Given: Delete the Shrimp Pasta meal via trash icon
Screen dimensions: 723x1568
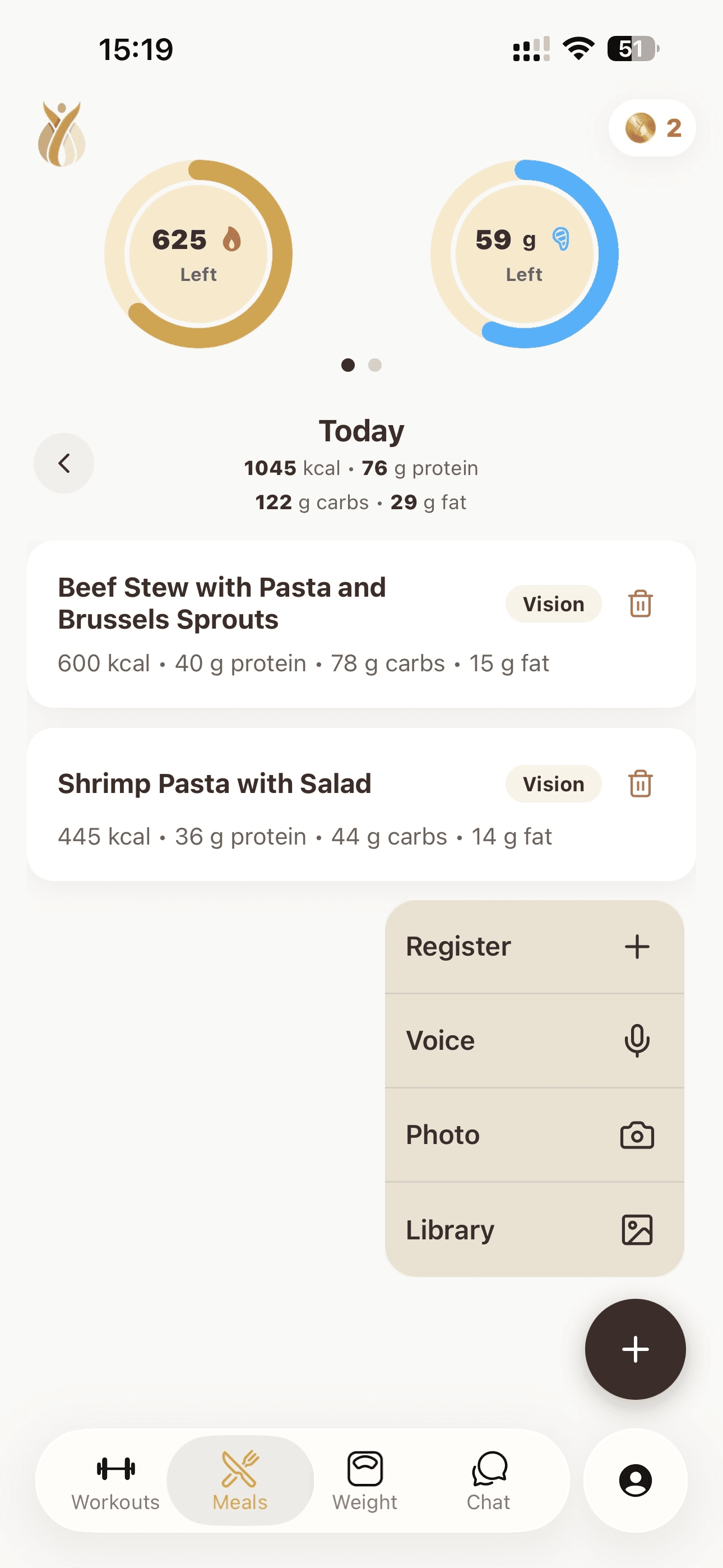Looking at the screenshot, I should (x=639, y=785).
